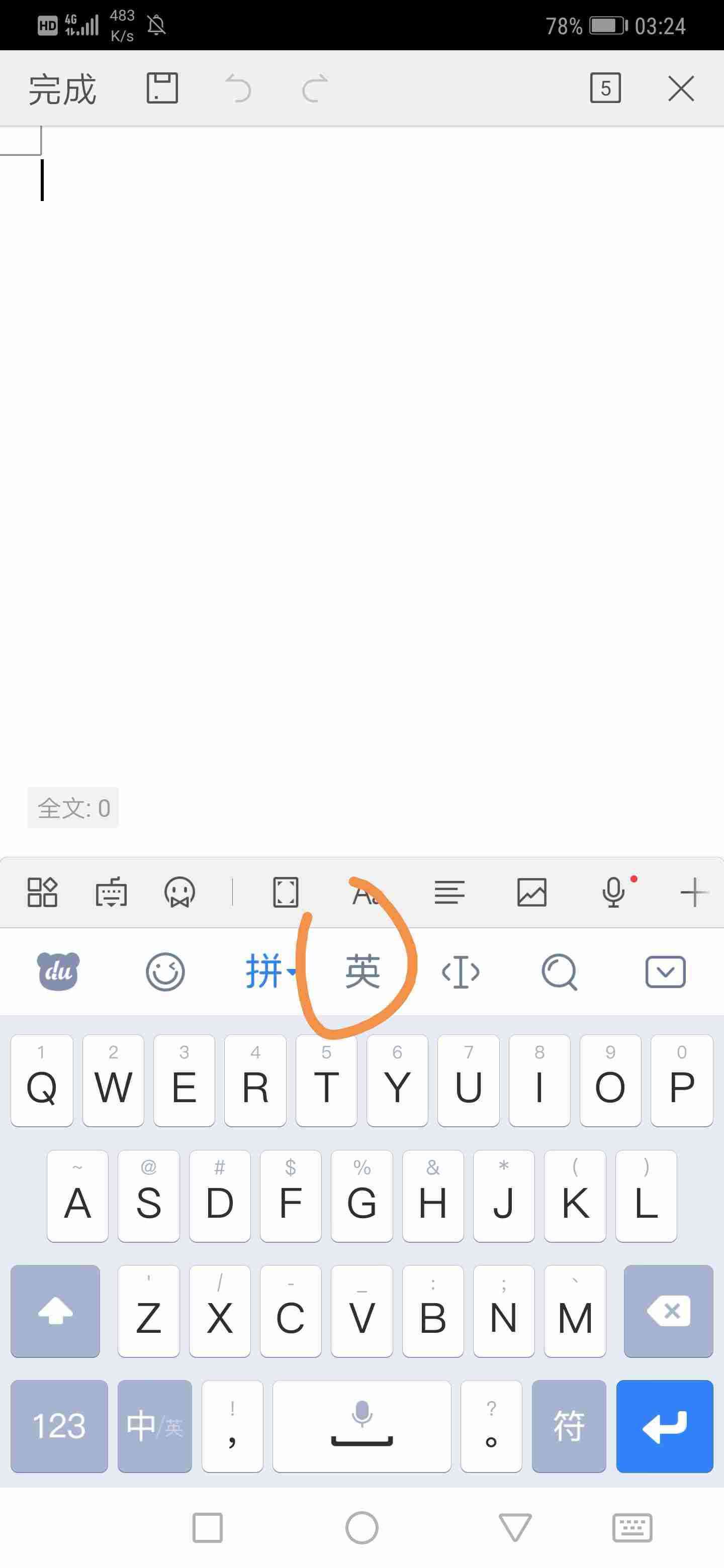The image size is (724, 1568).
Task: Open the document tabs counter showing 5
Action: [x=605, y=88]
